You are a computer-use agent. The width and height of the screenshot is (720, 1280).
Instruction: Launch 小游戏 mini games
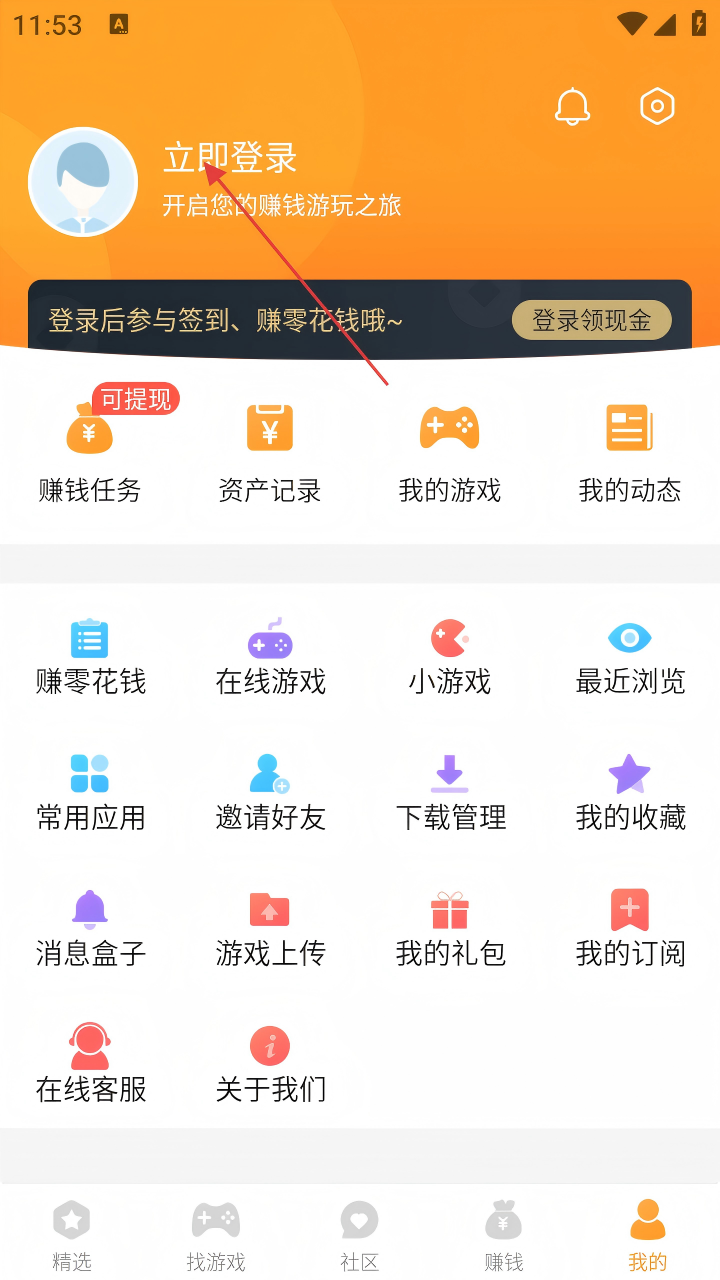pos(450,657)
